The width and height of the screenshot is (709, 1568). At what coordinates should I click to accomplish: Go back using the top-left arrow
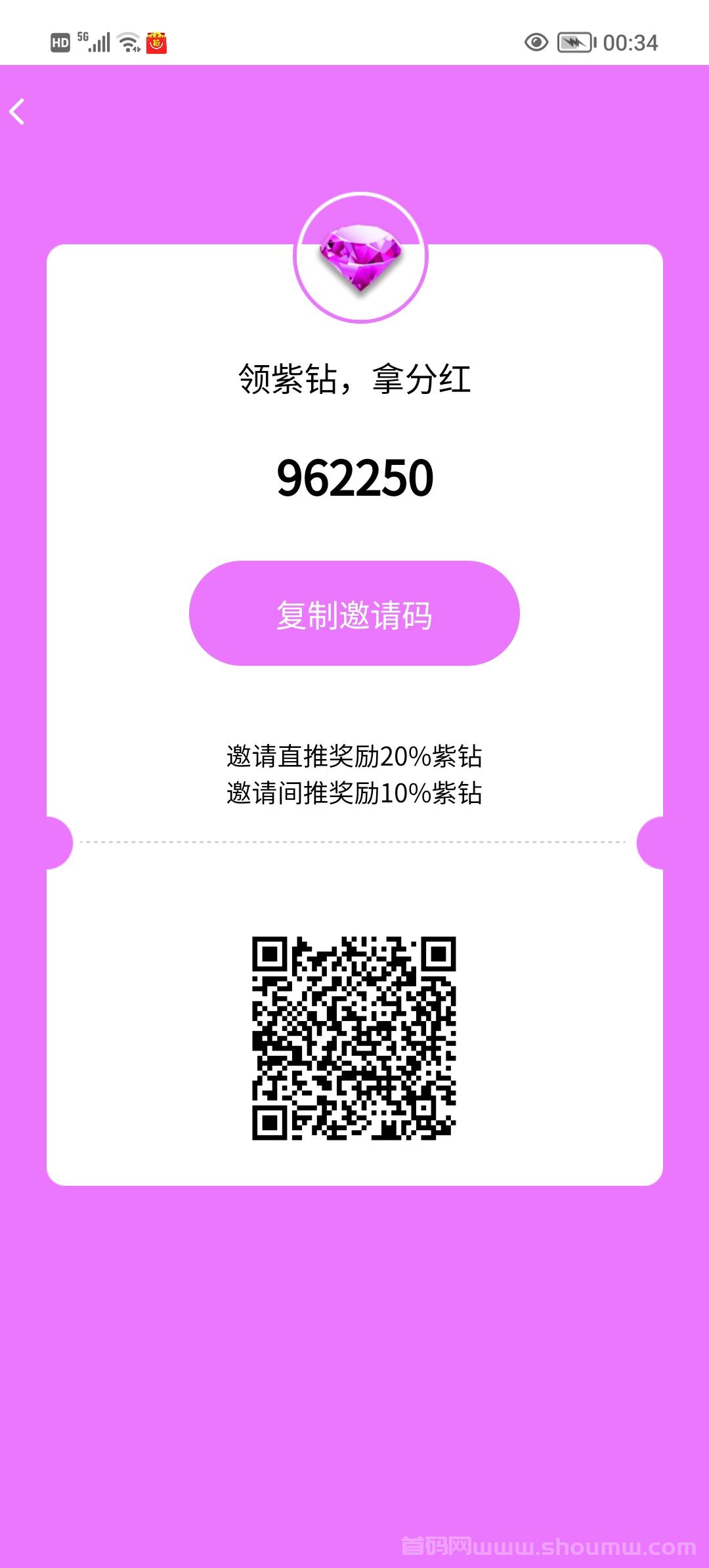pos(17,112)
